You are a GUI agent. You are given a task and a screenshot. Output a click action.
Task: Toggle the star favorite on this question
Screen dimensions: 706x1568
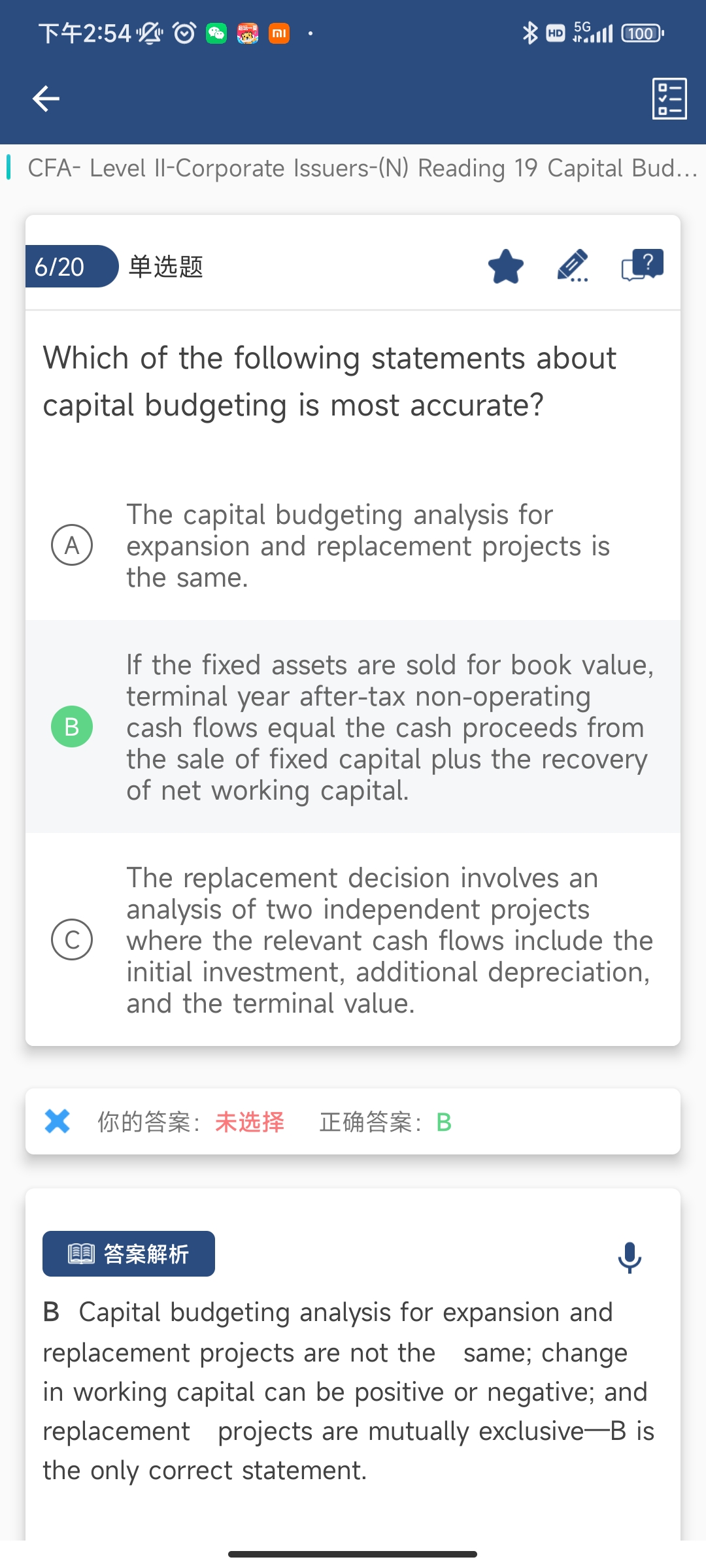click(506, 267)
